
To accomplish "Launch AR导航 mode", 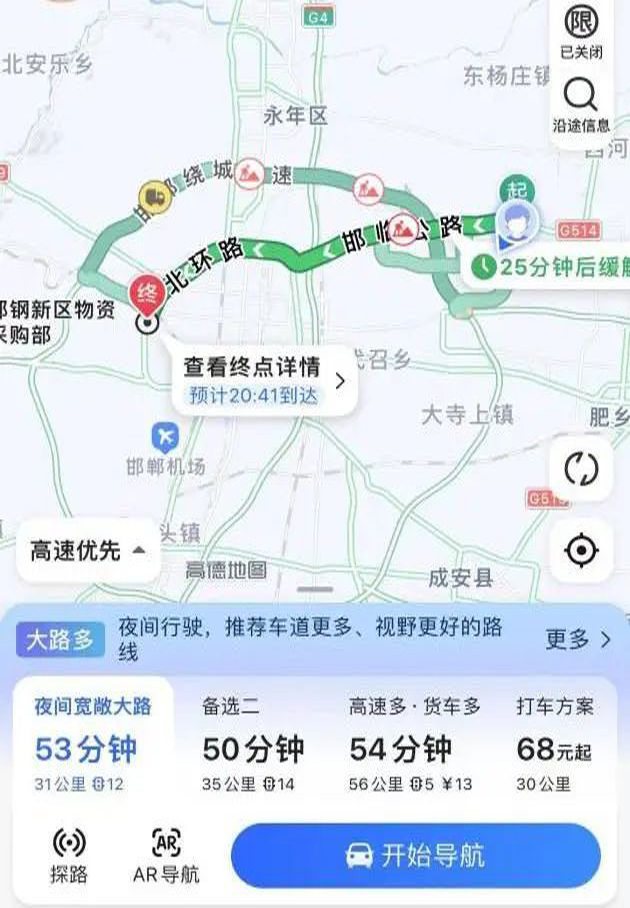I will [166, 856].
